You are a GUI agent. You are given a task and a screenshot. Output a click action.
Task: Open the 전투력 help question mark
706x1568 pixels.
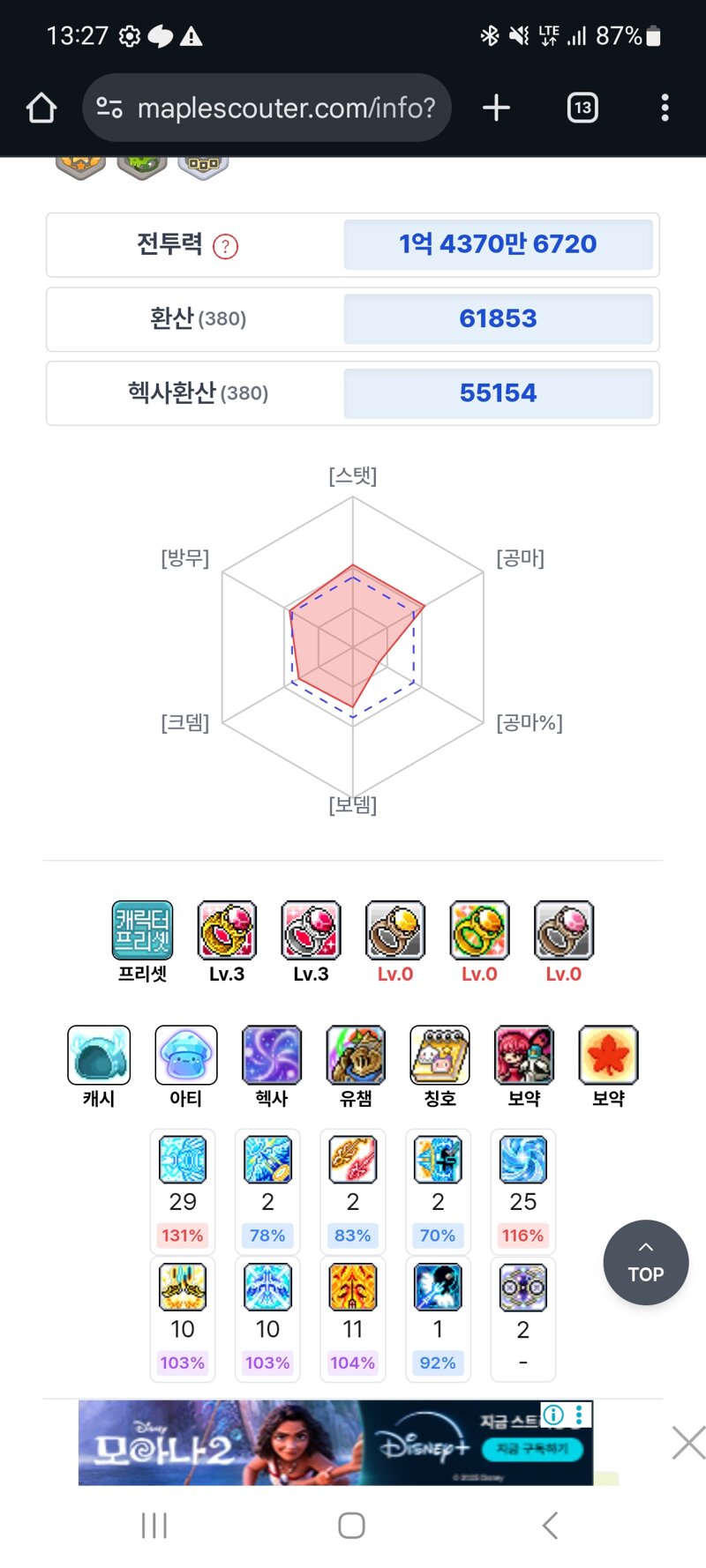226,246
